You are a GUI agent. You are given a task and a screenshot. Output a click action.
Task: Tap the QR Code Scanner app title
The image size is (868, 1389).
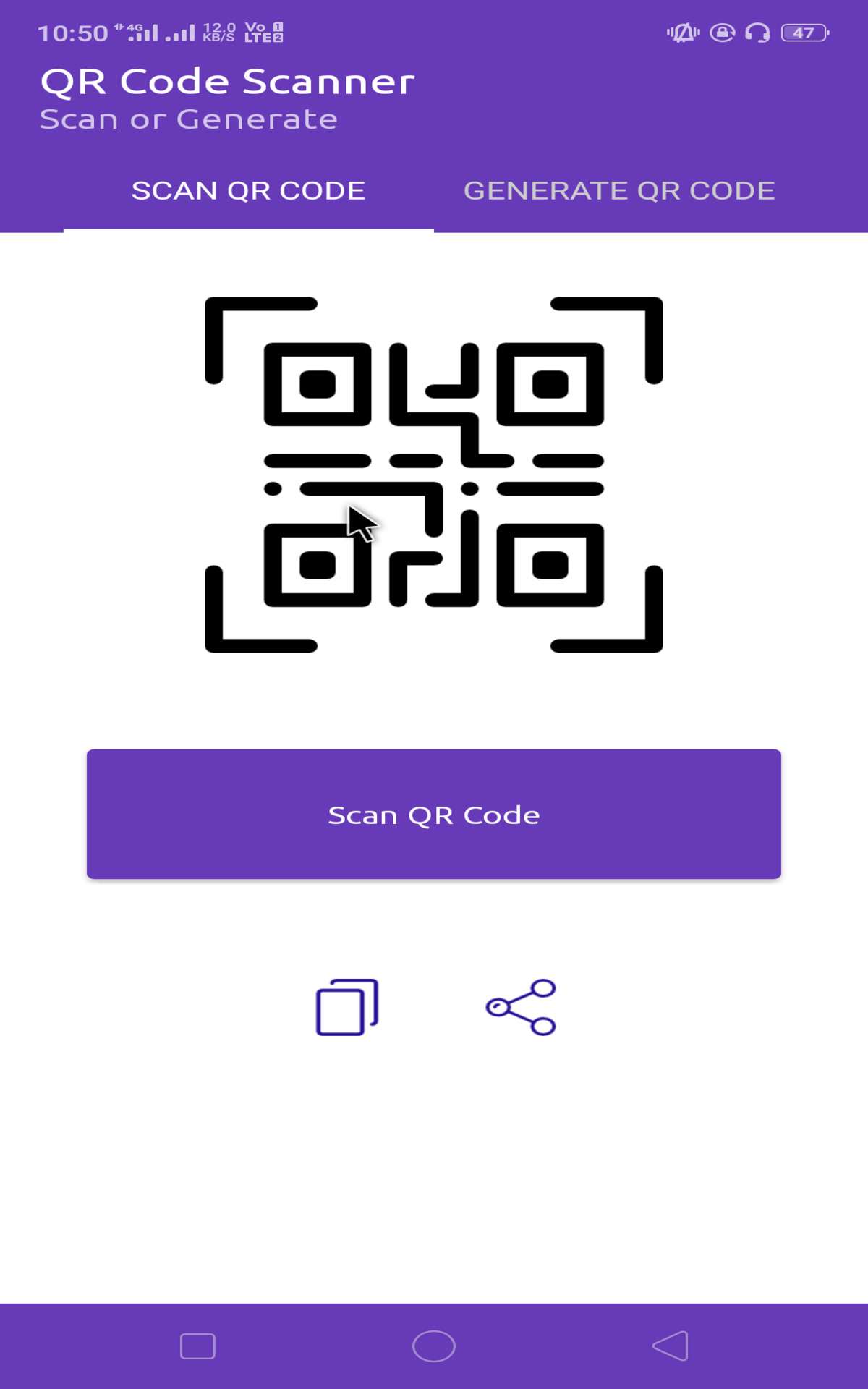[x=228, y=81]
